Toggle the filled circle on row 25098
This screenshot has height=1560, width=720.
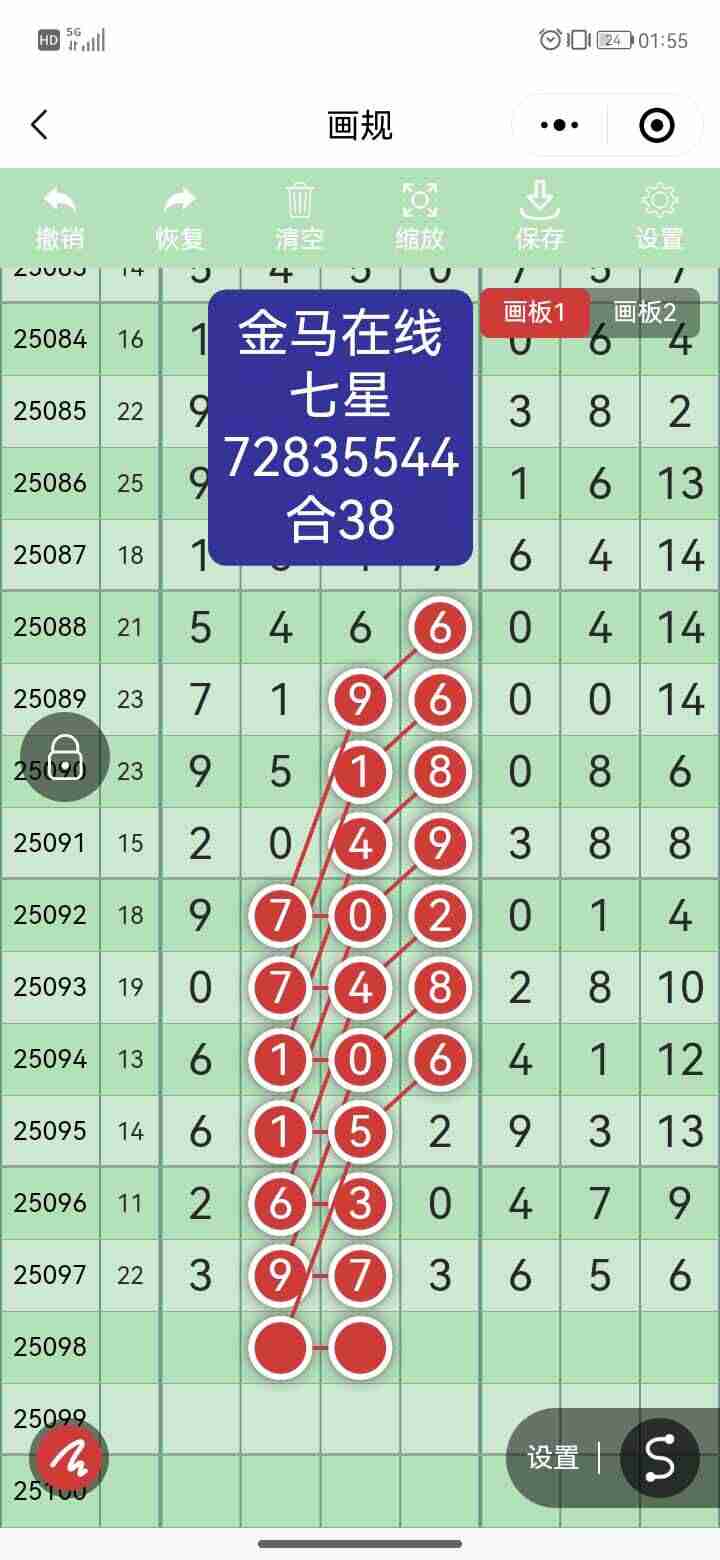coord(280,1347)
